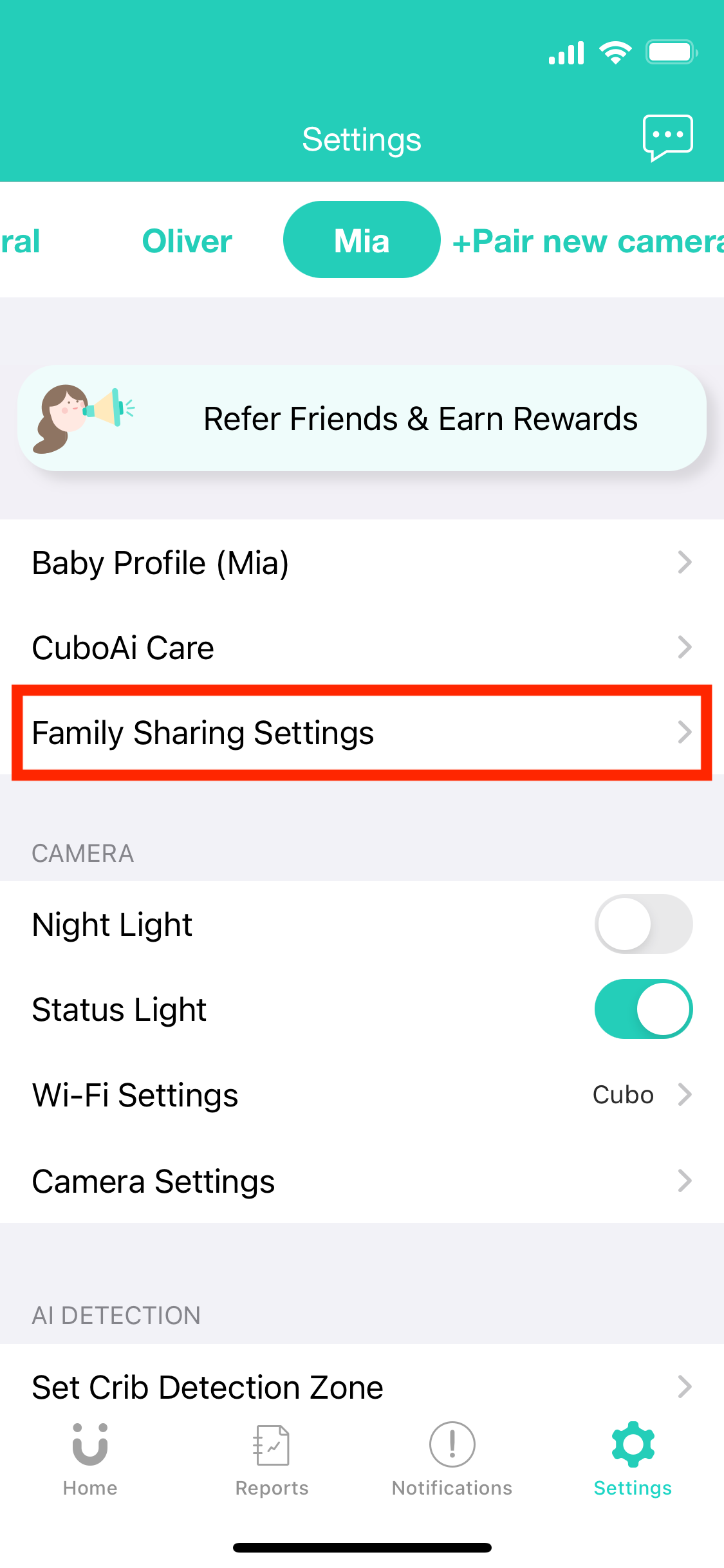
Task: Open Set Crib Detection Zone
Action: [362, 1385]
